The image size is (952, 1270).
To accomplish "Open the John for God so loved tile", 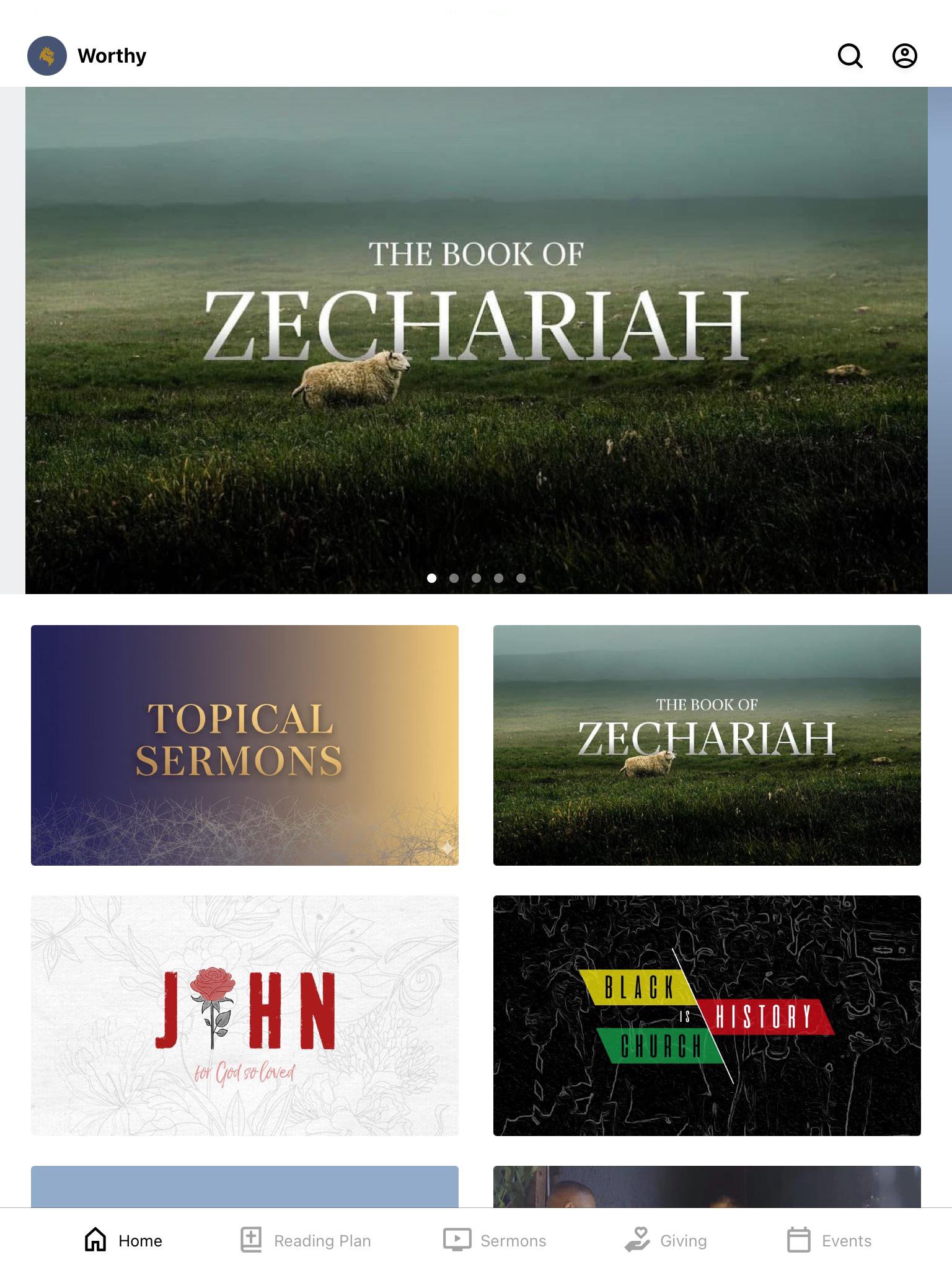I will point(245,1015).
